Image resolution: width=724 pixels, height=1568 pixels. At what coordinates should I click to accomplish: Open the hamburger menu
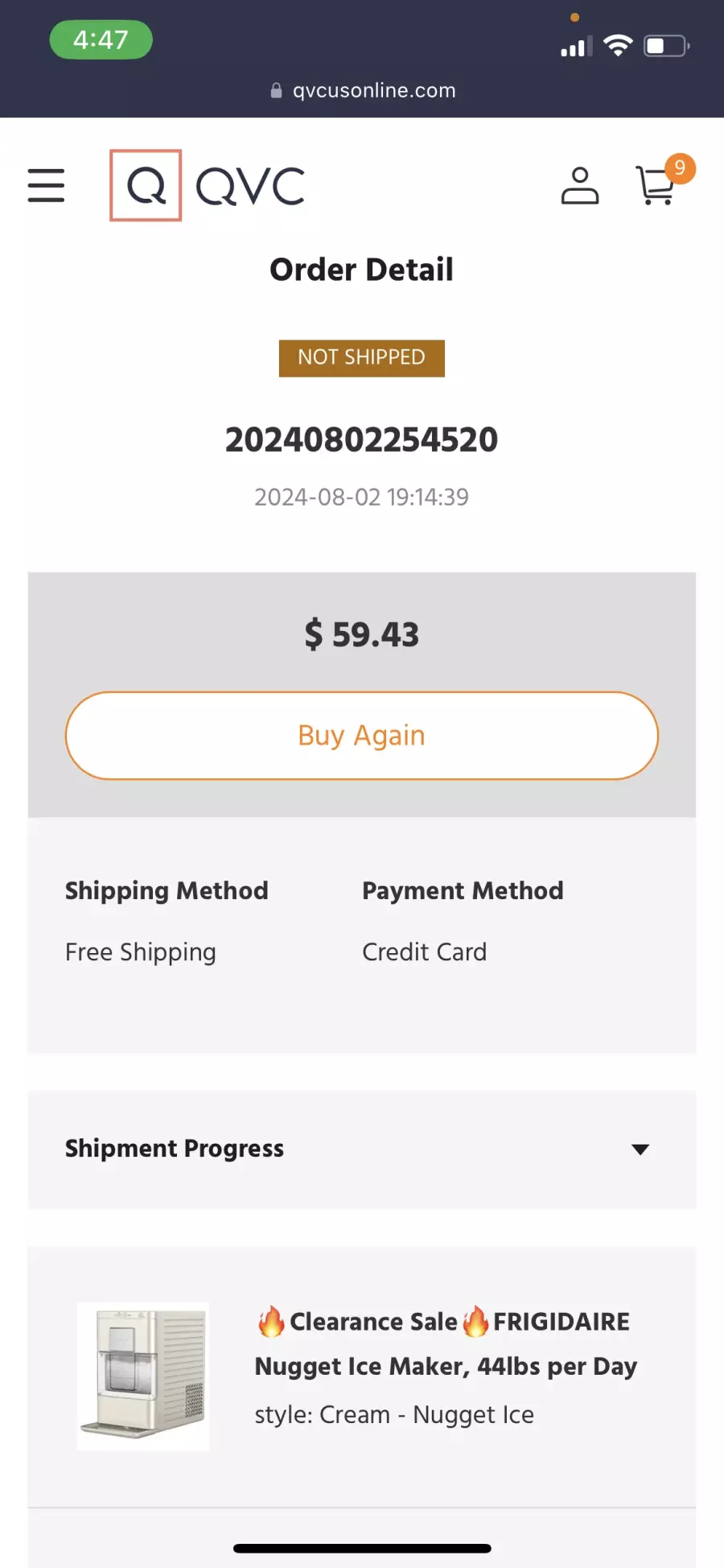click(x=46, y=185)
